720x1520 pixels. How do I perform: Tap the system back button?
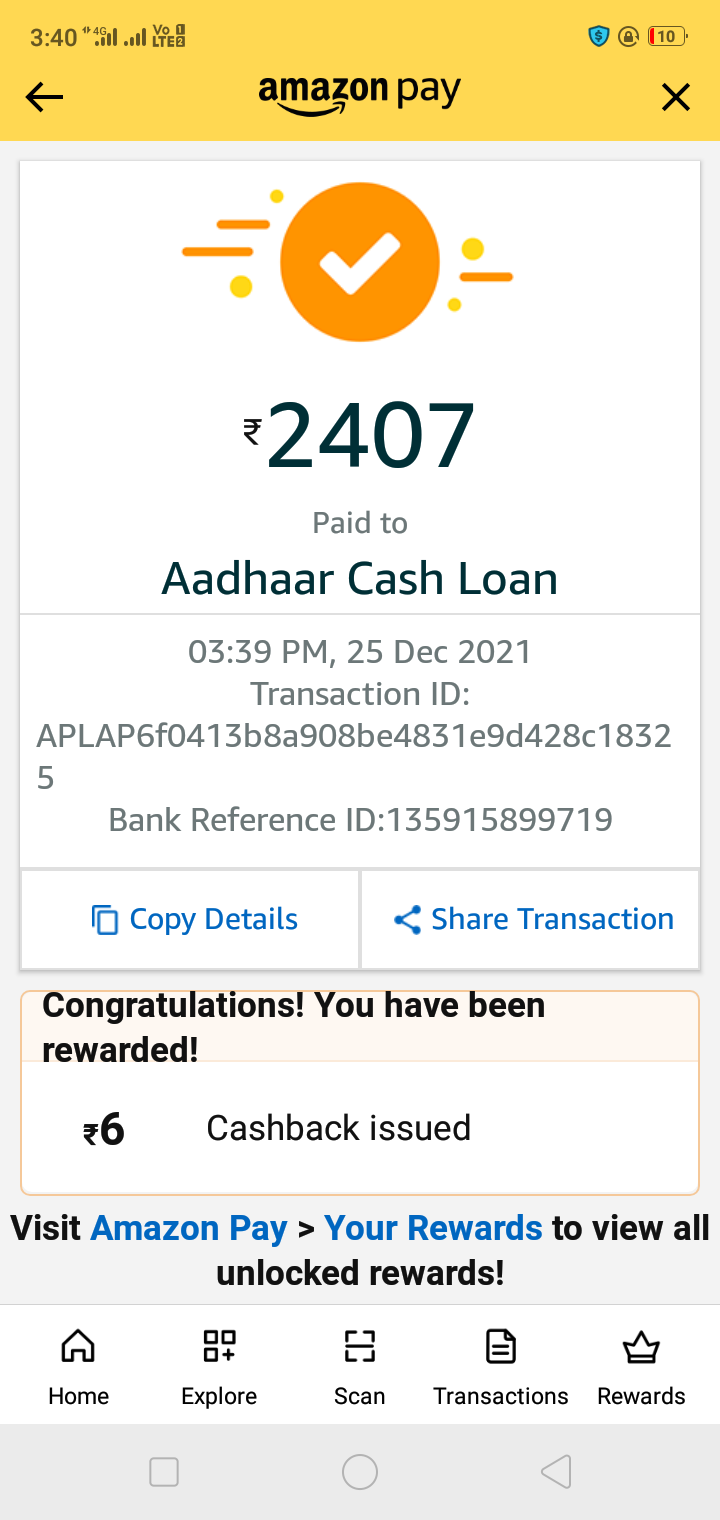[555, 1472]
